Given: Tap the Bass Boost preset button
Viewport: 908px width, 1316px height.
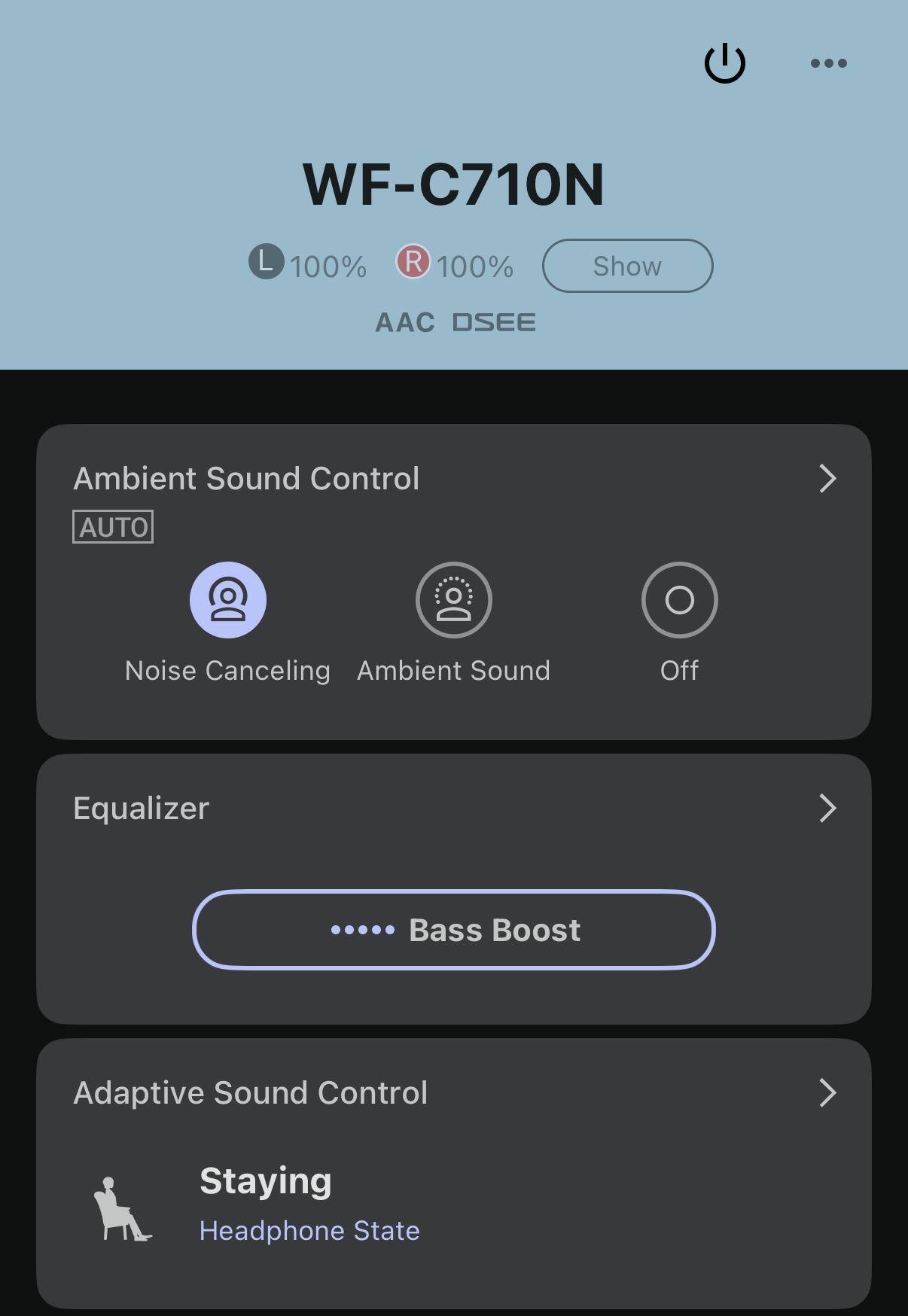Looking at the screenshot, I should [x=453, y=930].
